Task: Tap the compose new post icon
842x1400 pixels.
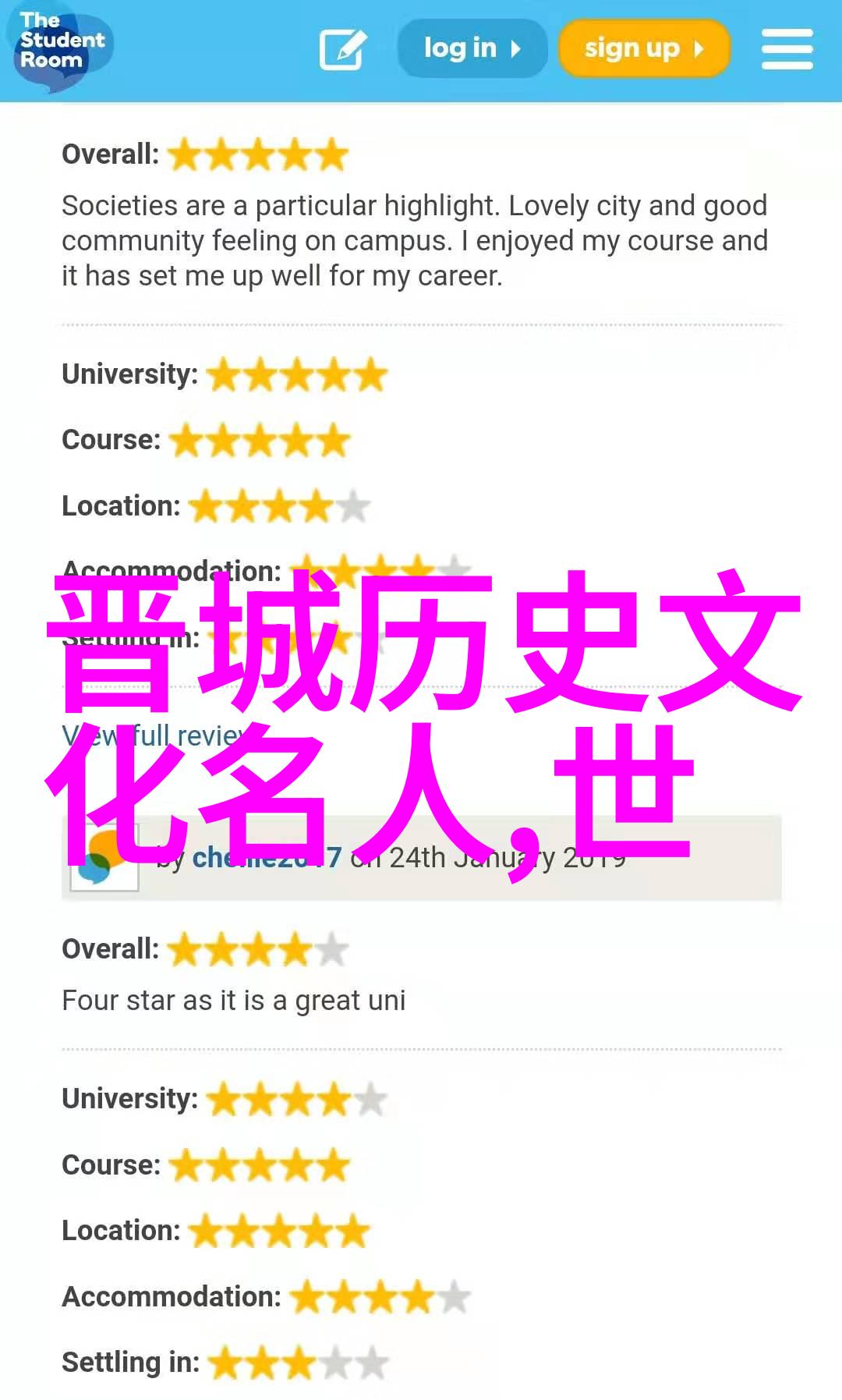Action: pyautogui.click(x=342, y=49)
